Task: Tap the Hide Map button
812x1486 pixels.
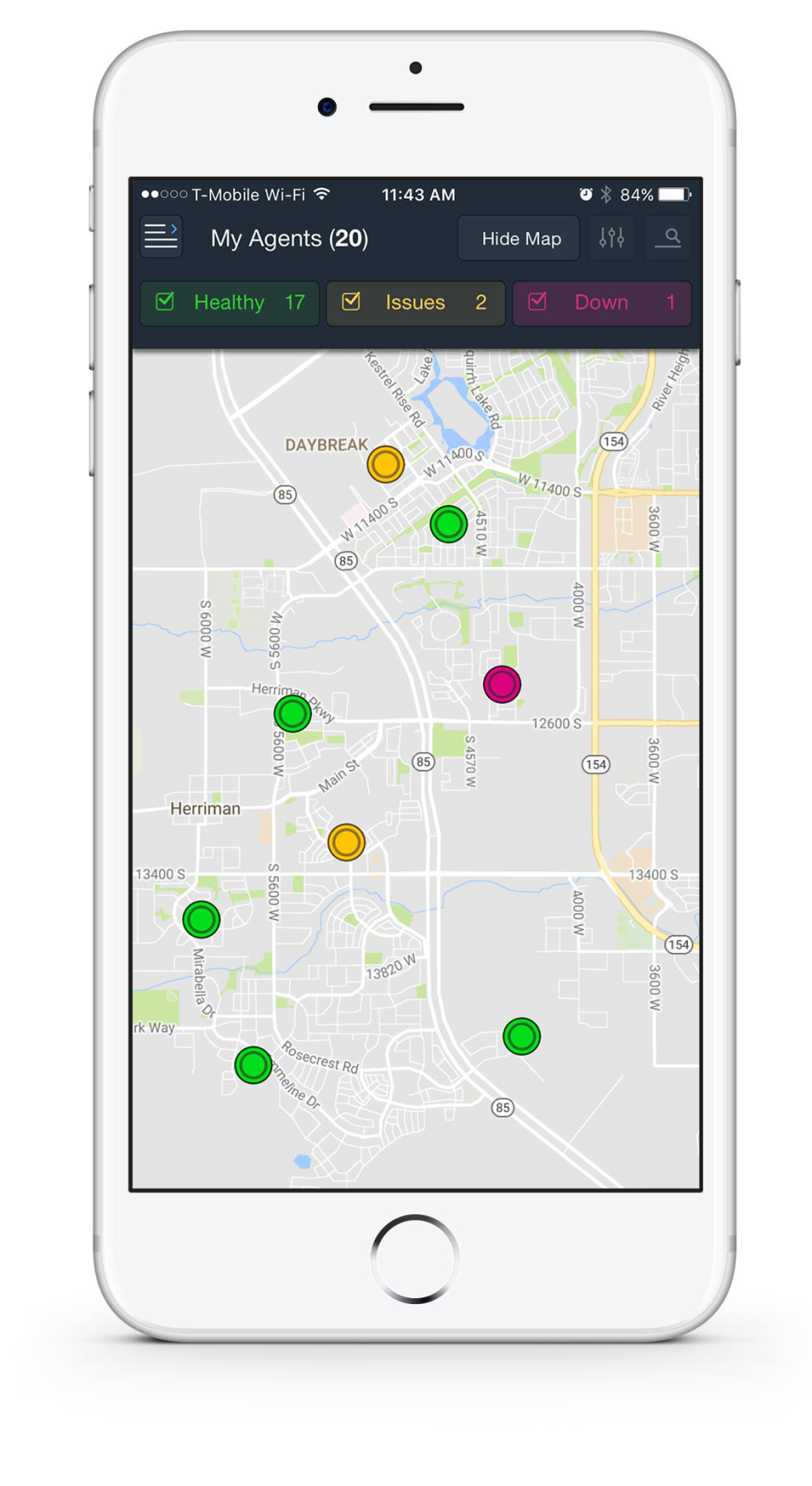Action: (x=520, y=239)
